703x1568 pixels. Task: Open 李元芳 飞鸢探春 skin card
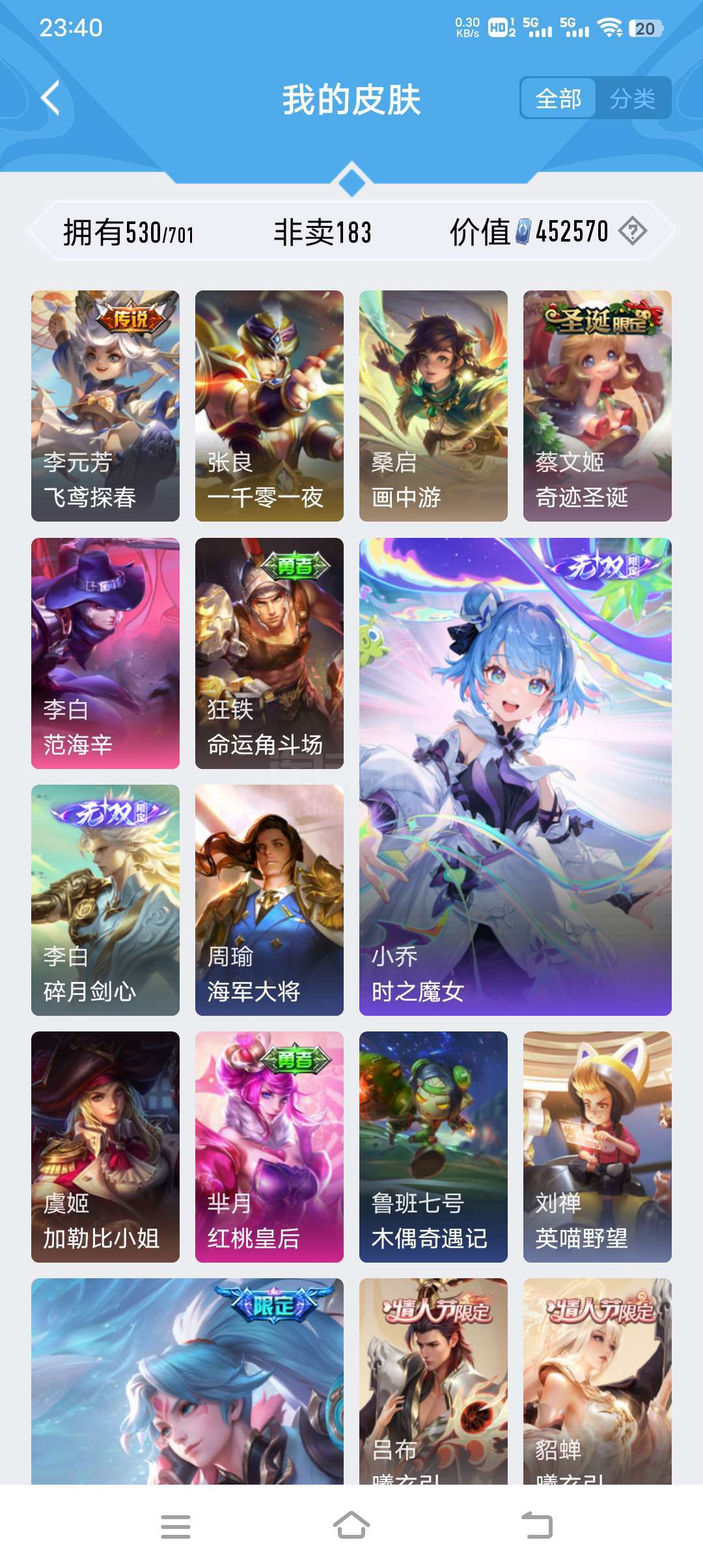point(105,406)
